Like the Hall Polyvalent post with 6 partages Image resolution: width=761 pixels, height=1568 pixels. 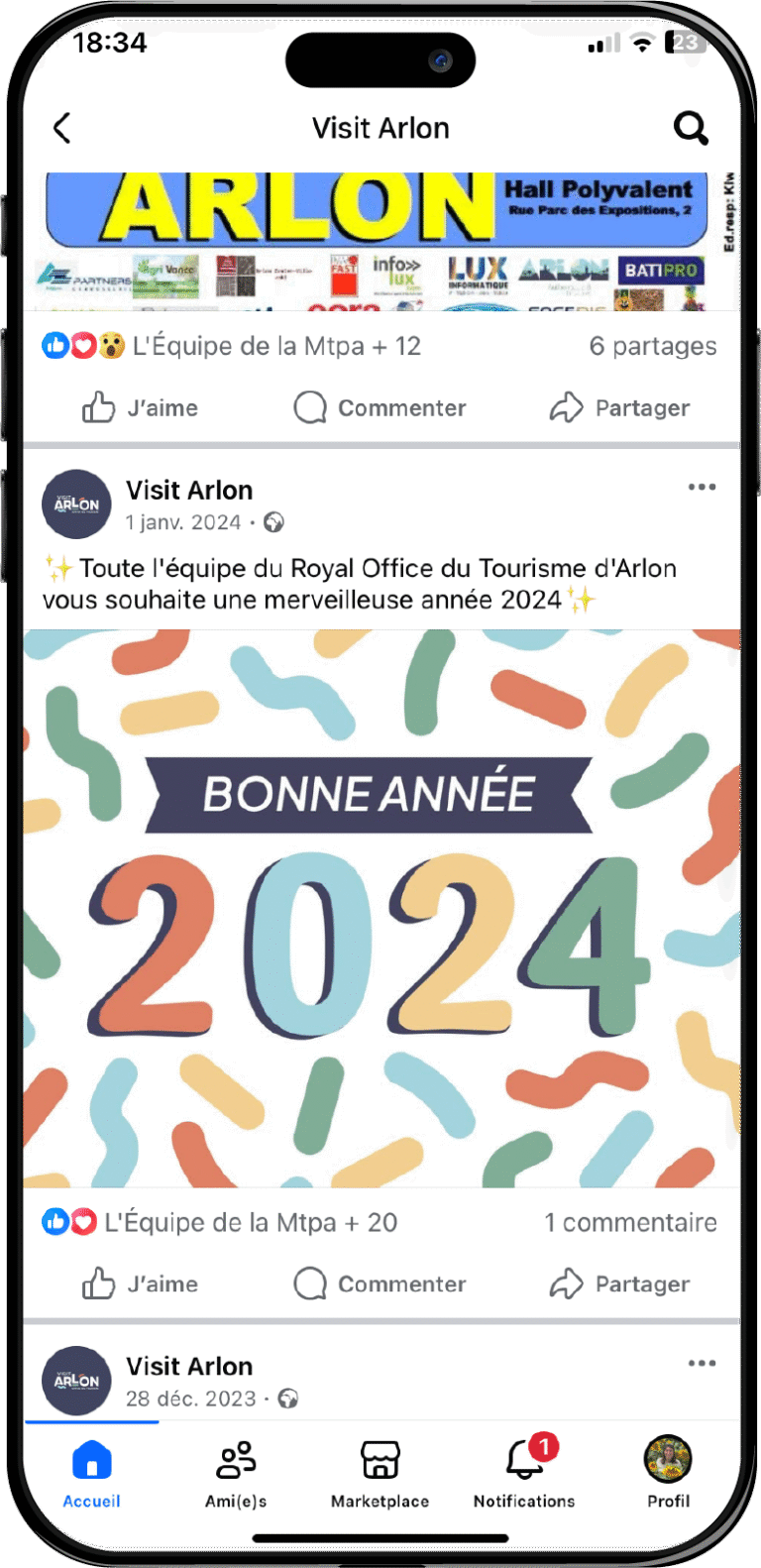140,407
